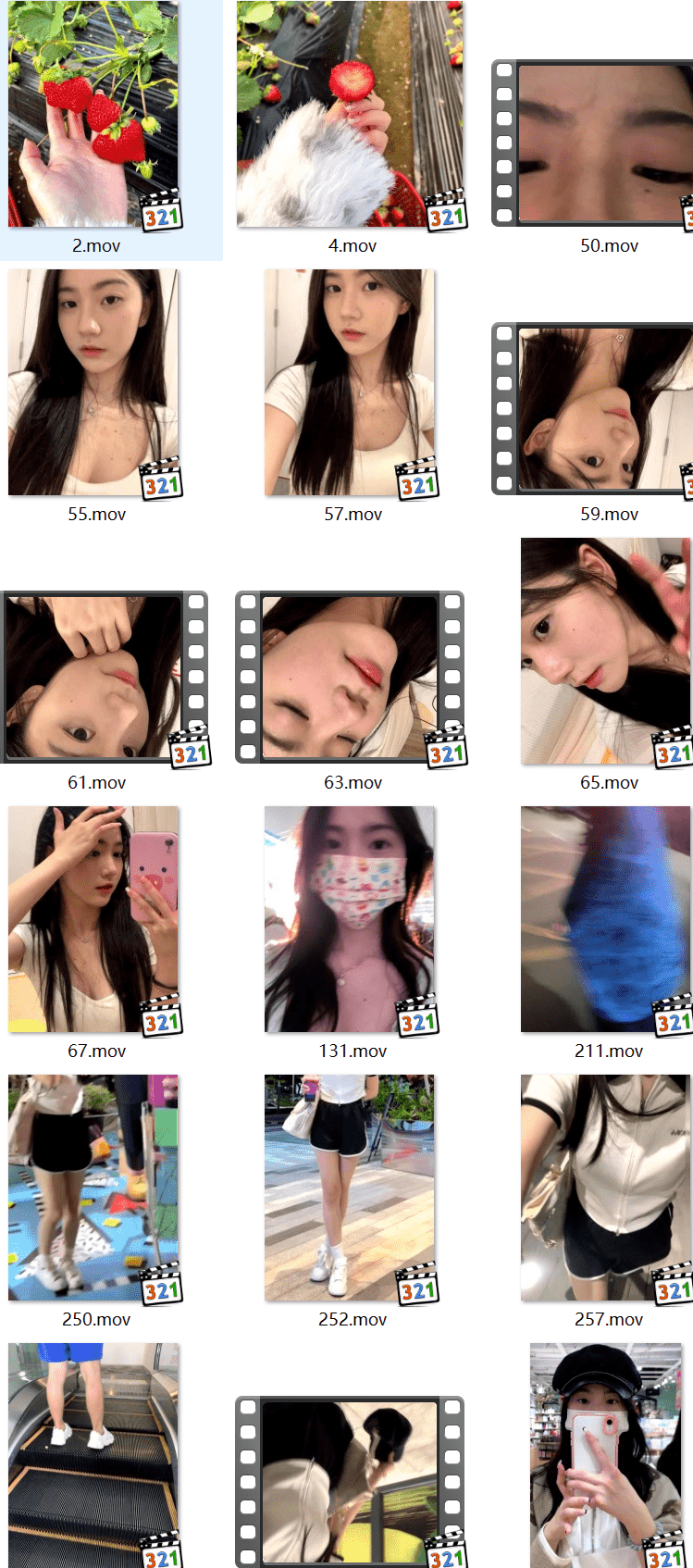
Task: Open the 4.mov video file
Action: click(x=350, y=115)
